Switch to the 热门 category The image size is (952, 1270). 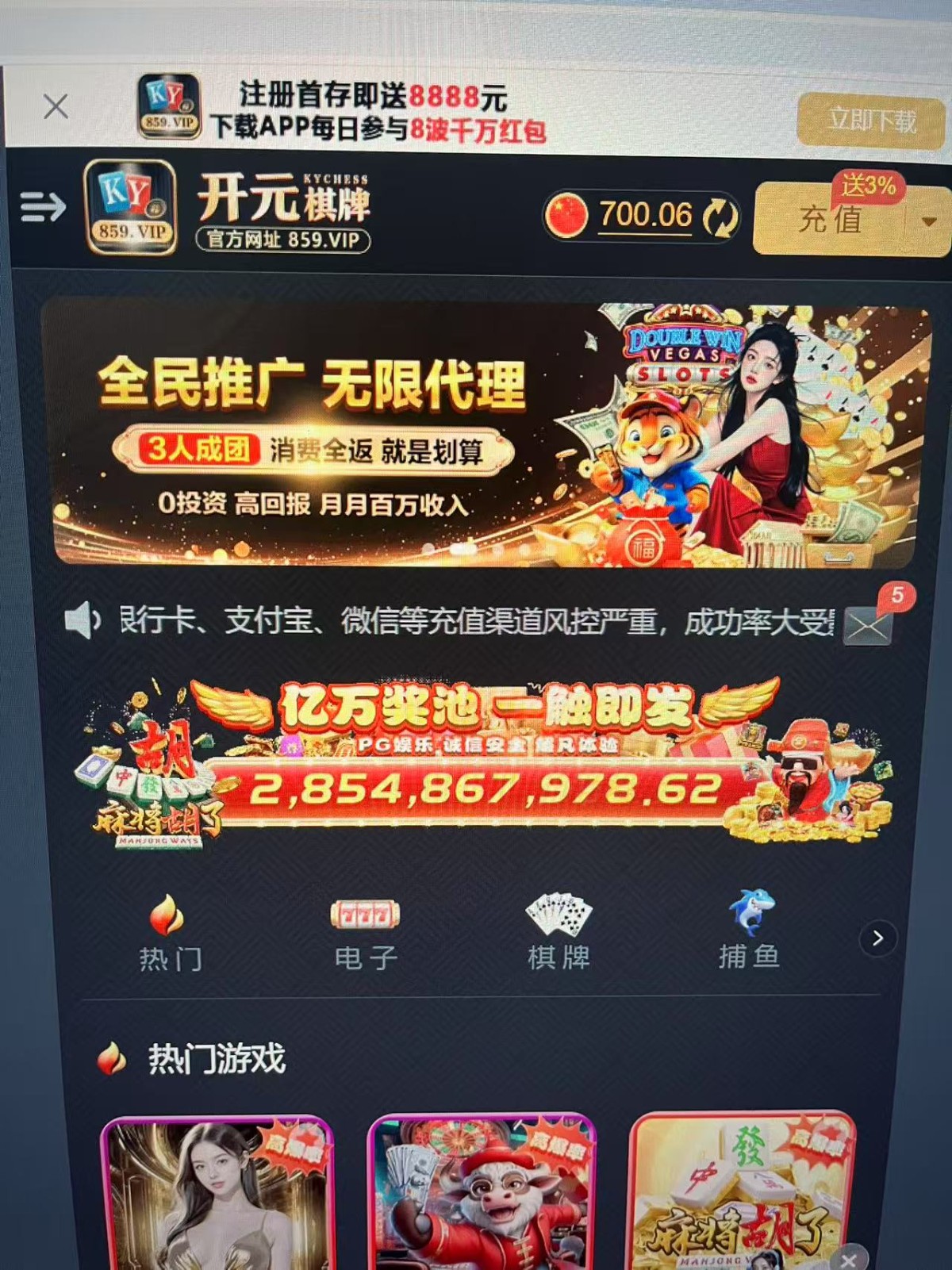click(170, 934)
